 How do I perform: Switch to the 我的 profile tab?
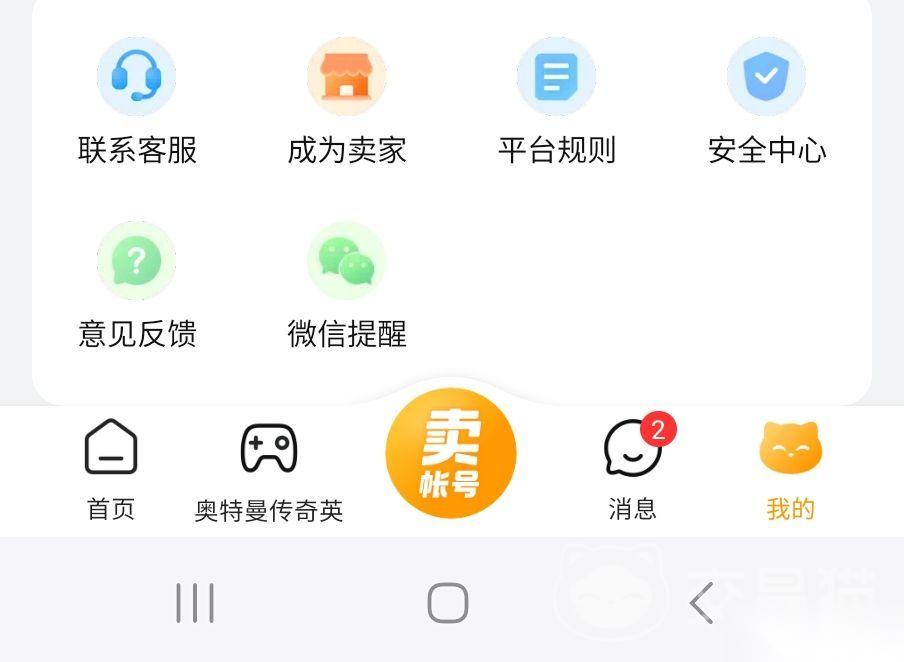(x=790, y=470)
